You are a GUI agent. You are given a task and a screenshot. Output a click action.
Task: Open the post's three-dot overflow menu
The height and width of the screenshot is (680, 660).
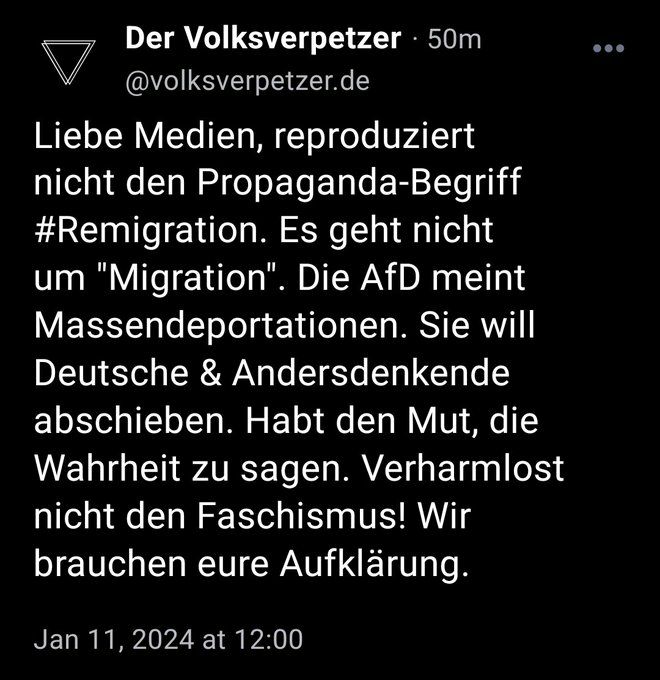(x=609, y=47)
